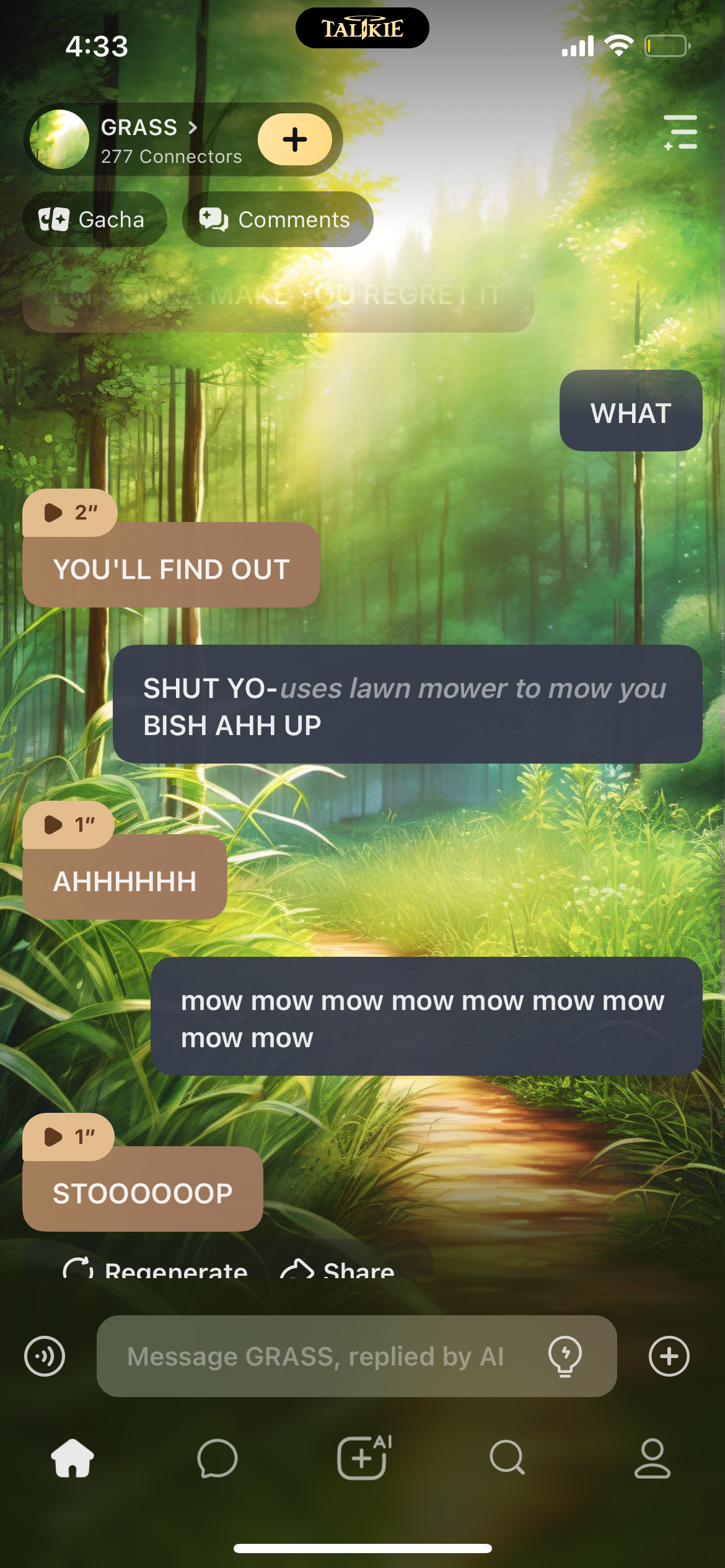Open Gacha
This screenshot has height=1568, width=725.
(94, 219)
